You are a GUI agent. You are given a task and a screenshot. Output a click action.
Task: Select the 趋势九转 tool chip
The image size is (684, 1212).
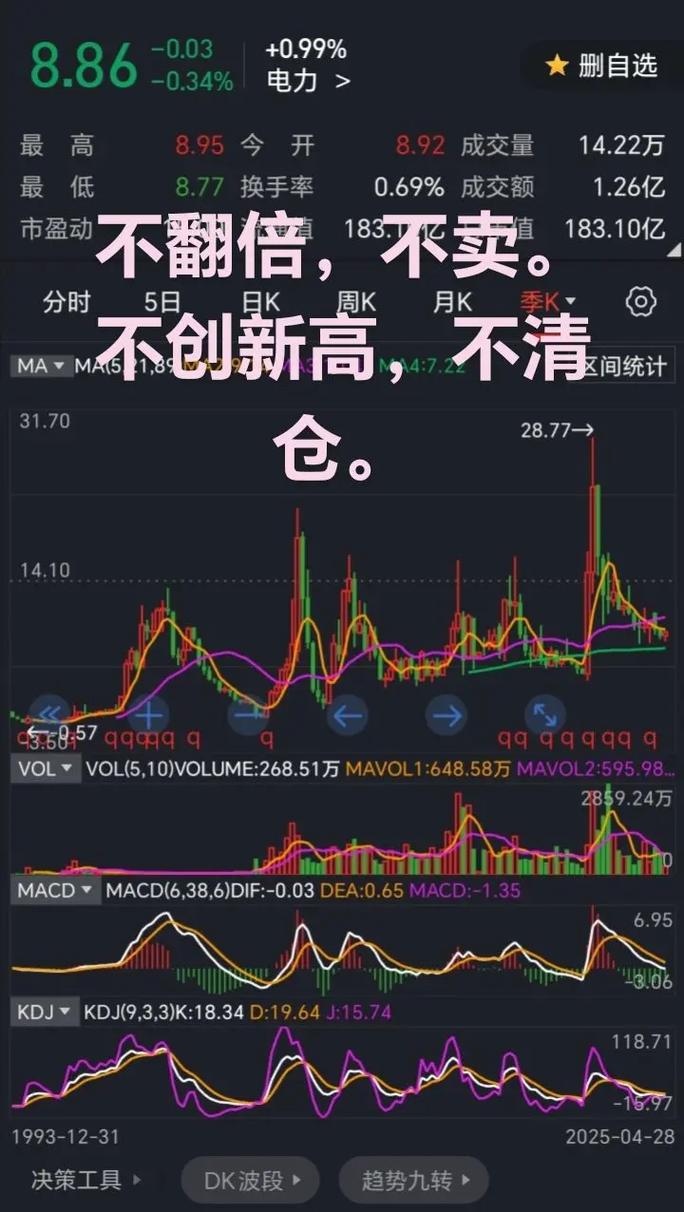coord(411,1181)
